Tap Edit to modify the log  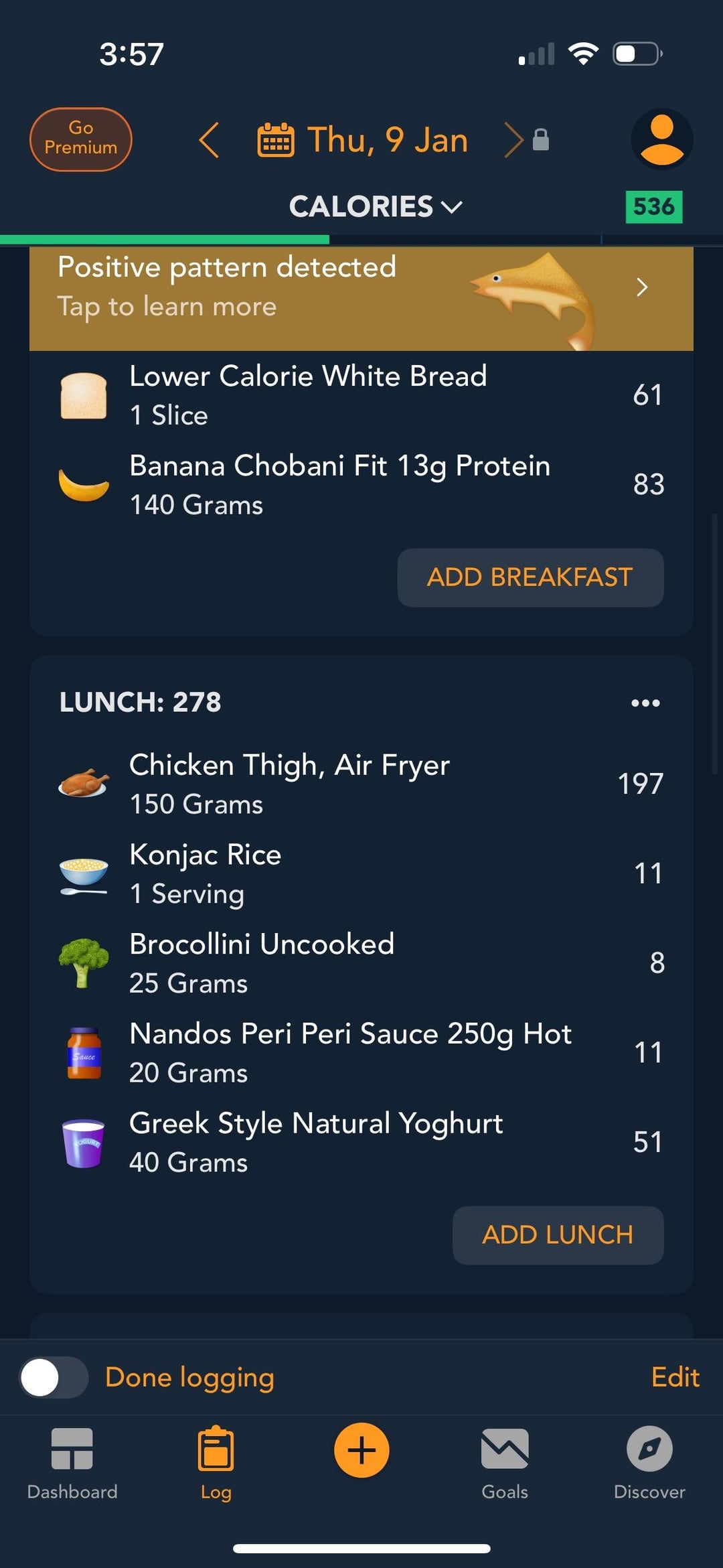[675, 1377]
